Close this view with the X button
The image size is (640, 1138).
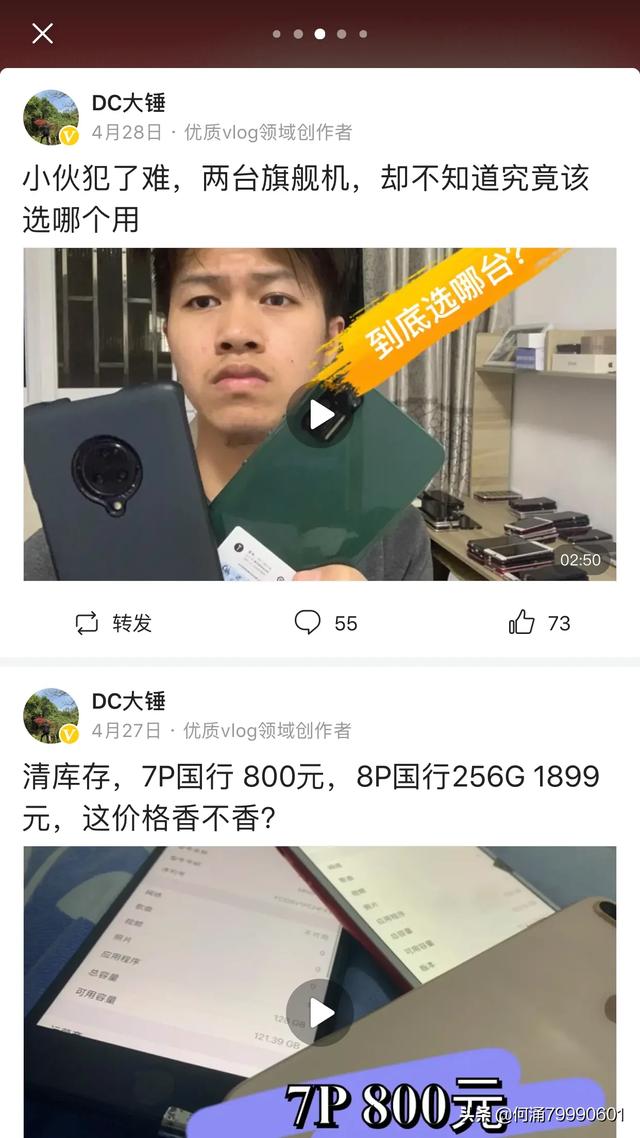click(42, 34)
